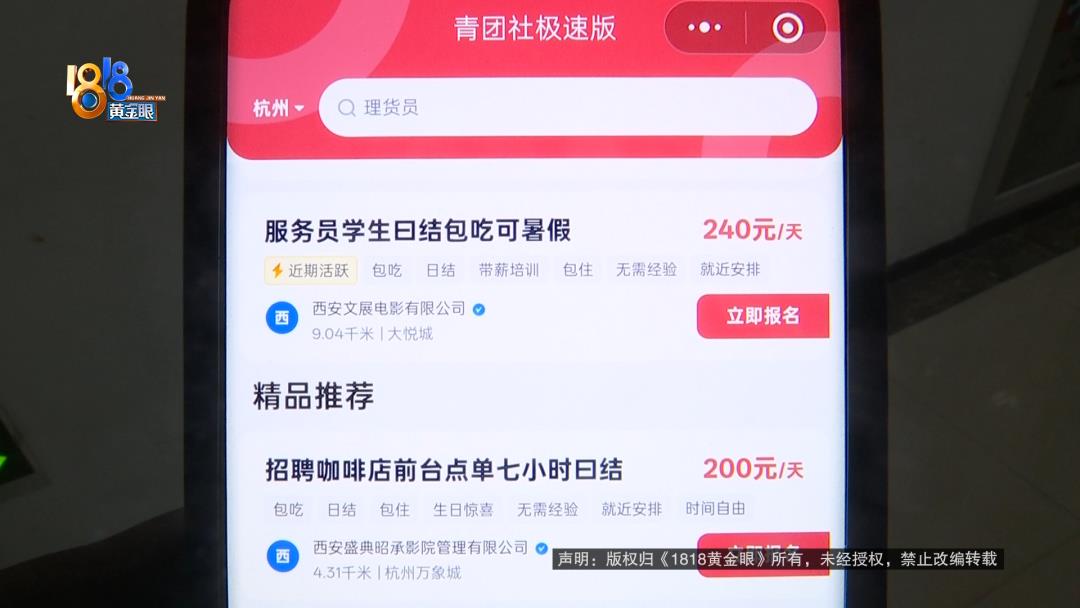Tap 立即报名 for the 240元/天 job
Viewport: 1080px width, 608px height.
pos(762,316)
